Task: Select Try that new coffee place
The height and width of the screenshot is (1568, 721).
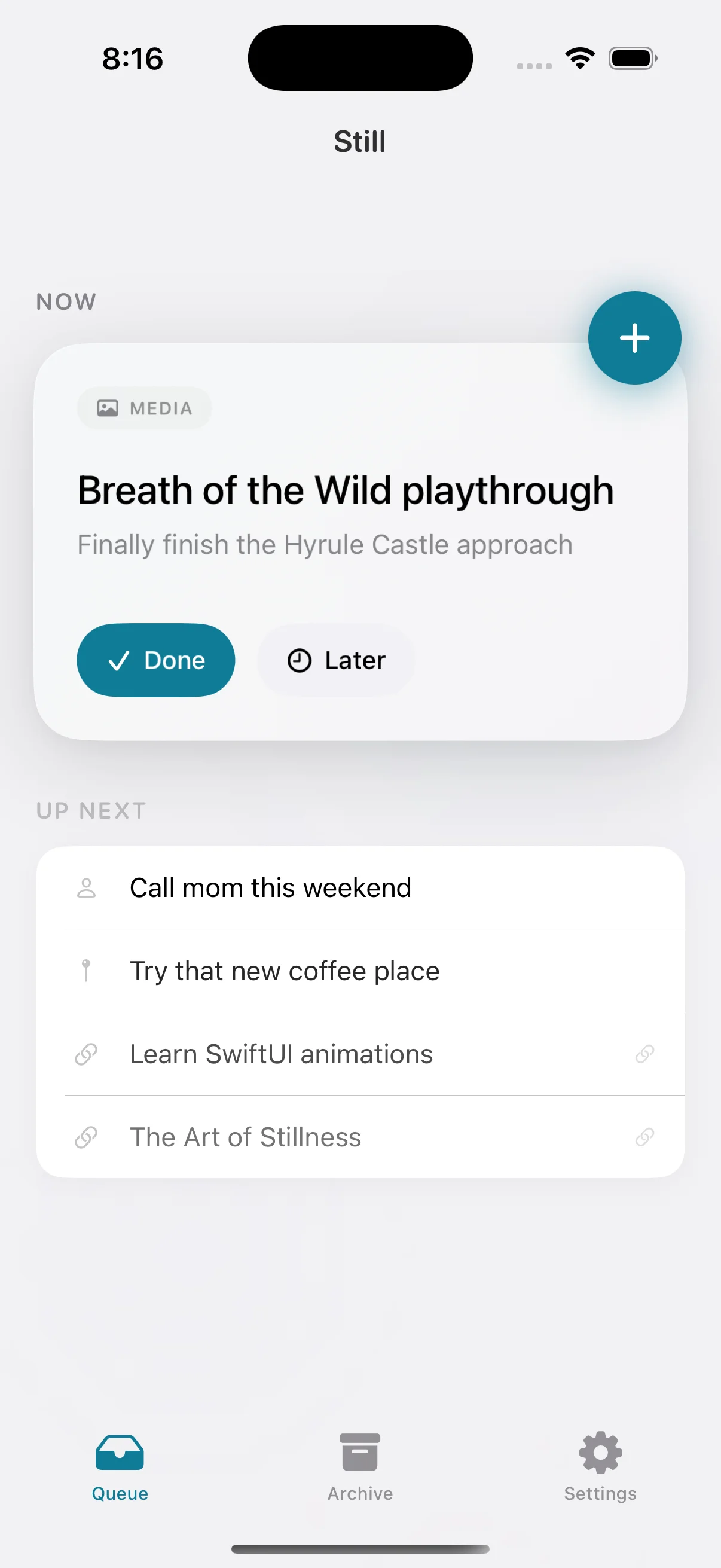Action: (284, 971)
